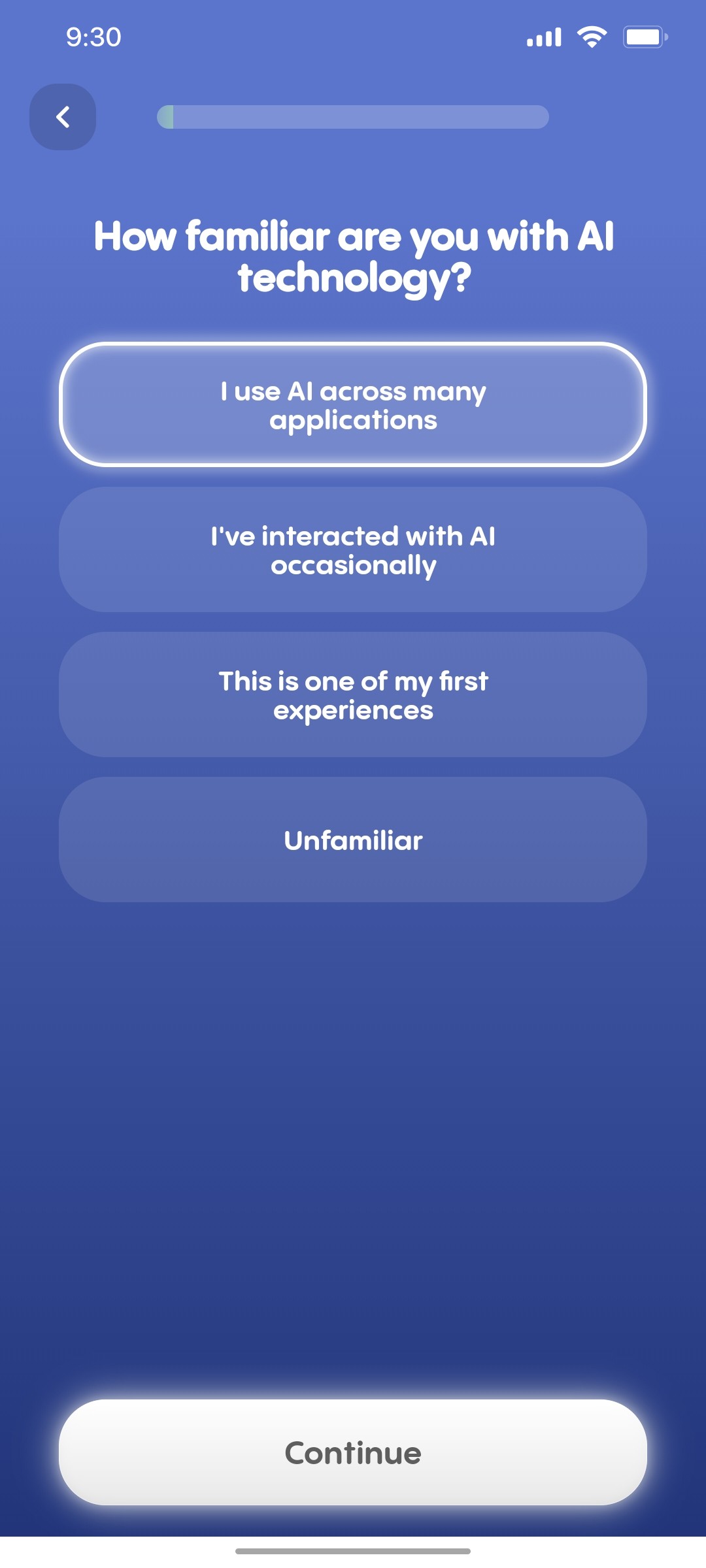Select "This is one of my first experiences"
The width and height of the screenshot is (706, 1568).
(x=353, y=694)
